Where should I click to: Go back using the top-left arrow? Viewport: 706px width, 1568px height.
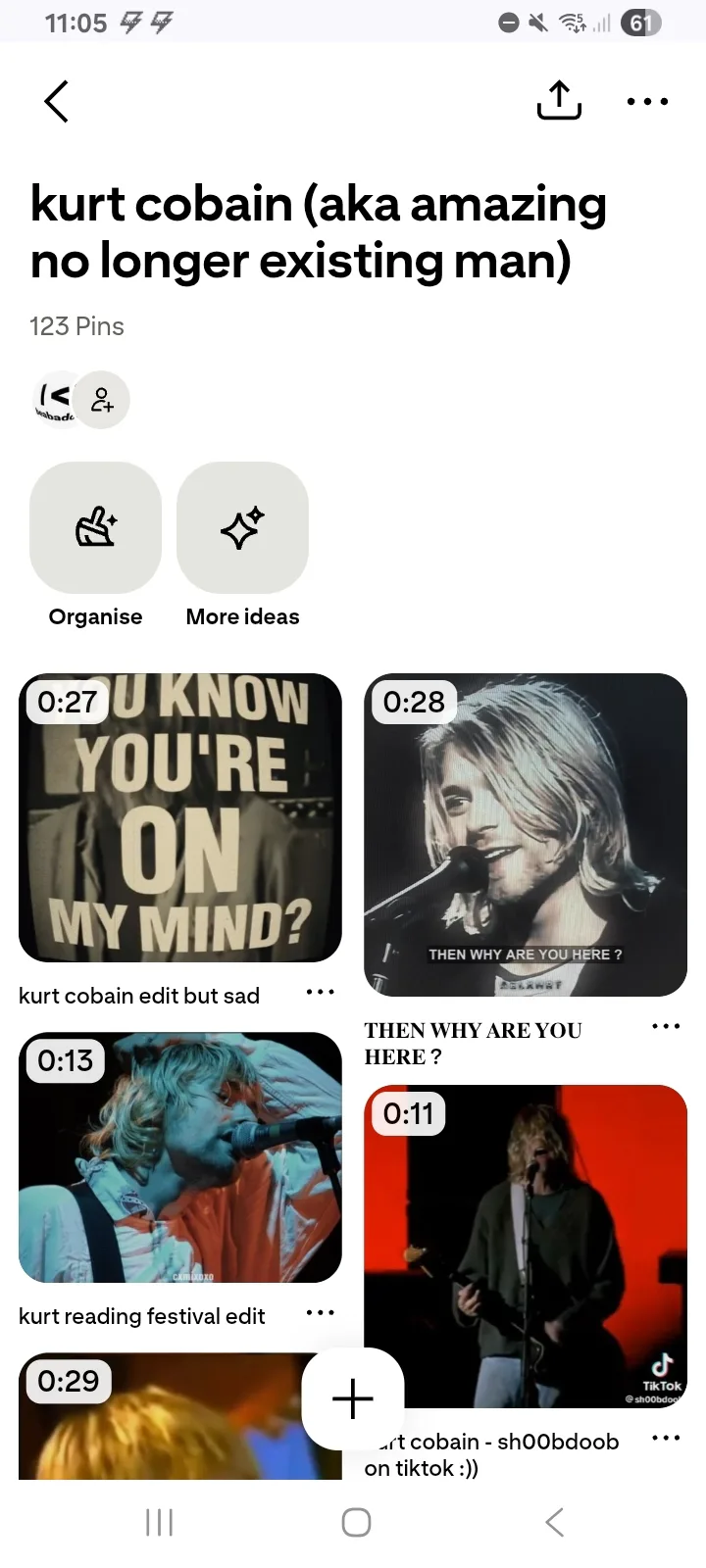(57, 101)
